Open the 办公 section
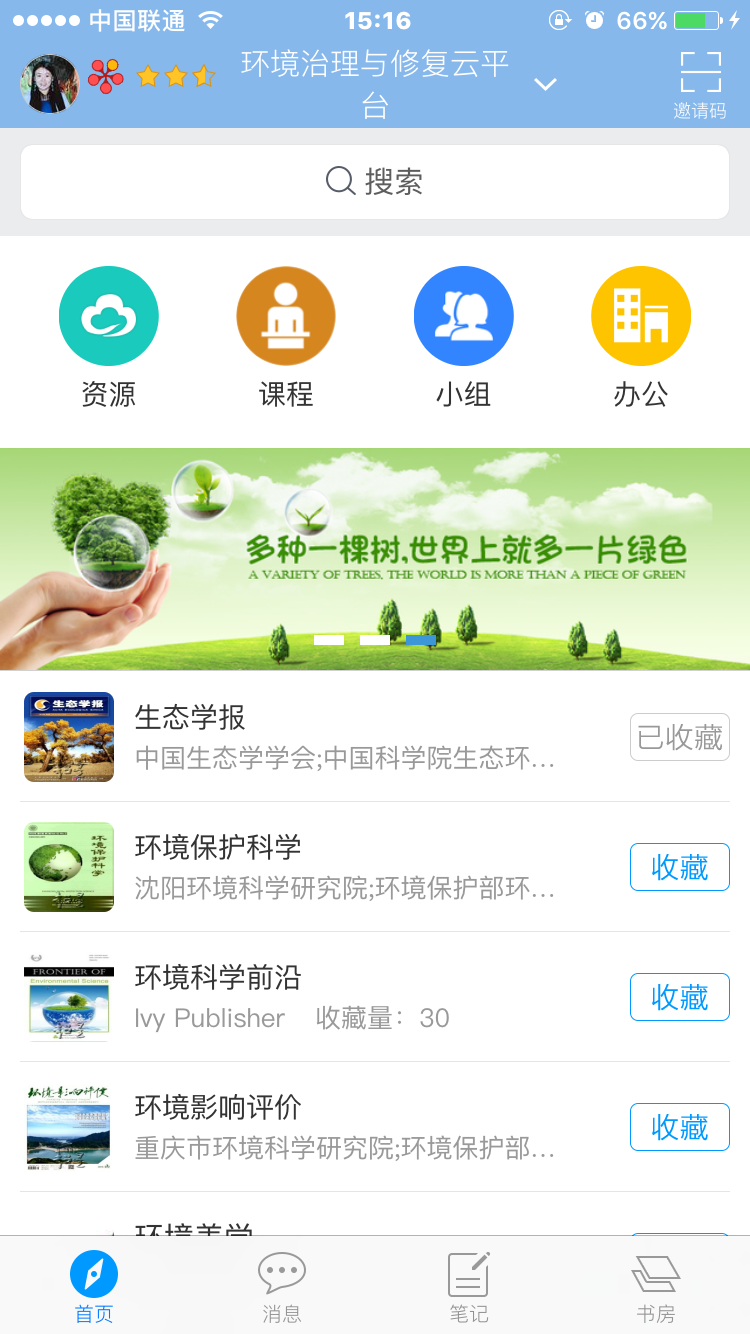Screen dimensions: 750x1334 (641, 337)
